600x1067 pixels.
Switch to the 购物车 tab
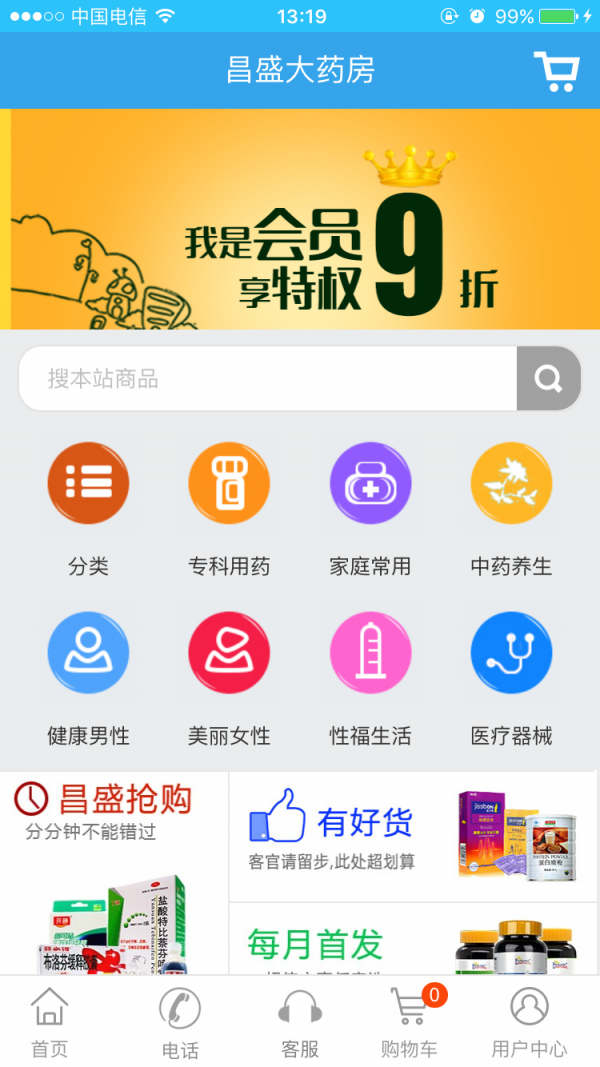tap(409, 1022)
